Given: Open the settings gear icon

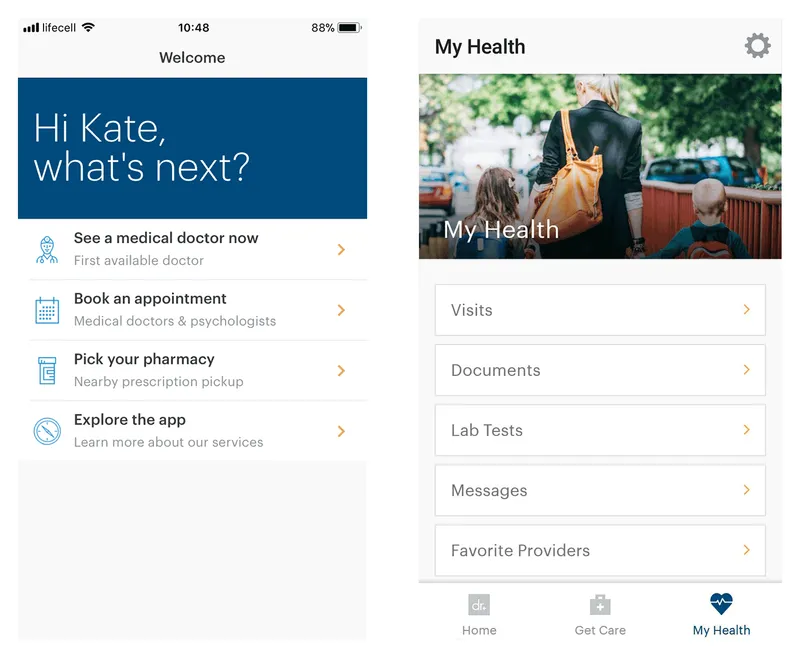Looking at the screenshot, I should pyautogui.click(x=757, y=45).
